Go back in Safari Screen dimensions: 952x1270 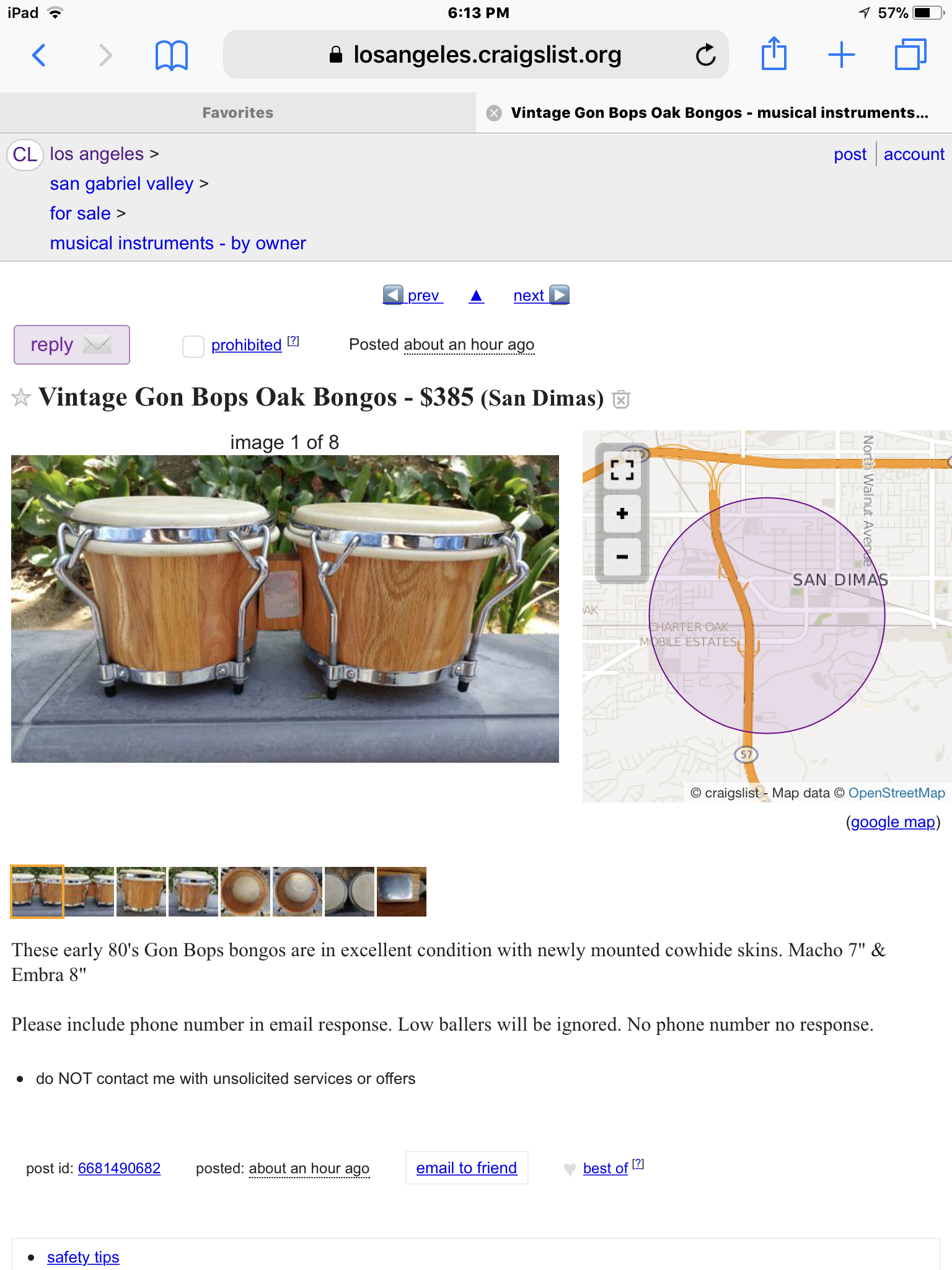click(x=38, y=55)
